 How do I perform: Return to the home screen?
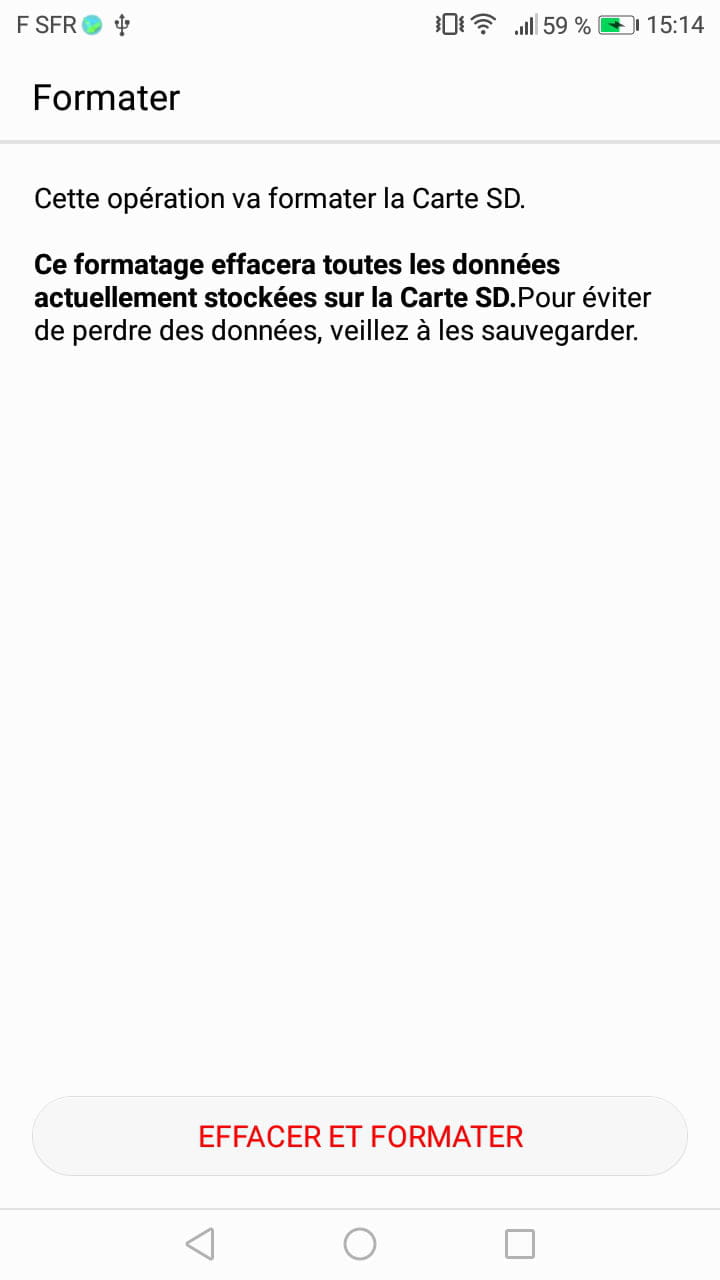360,1243
